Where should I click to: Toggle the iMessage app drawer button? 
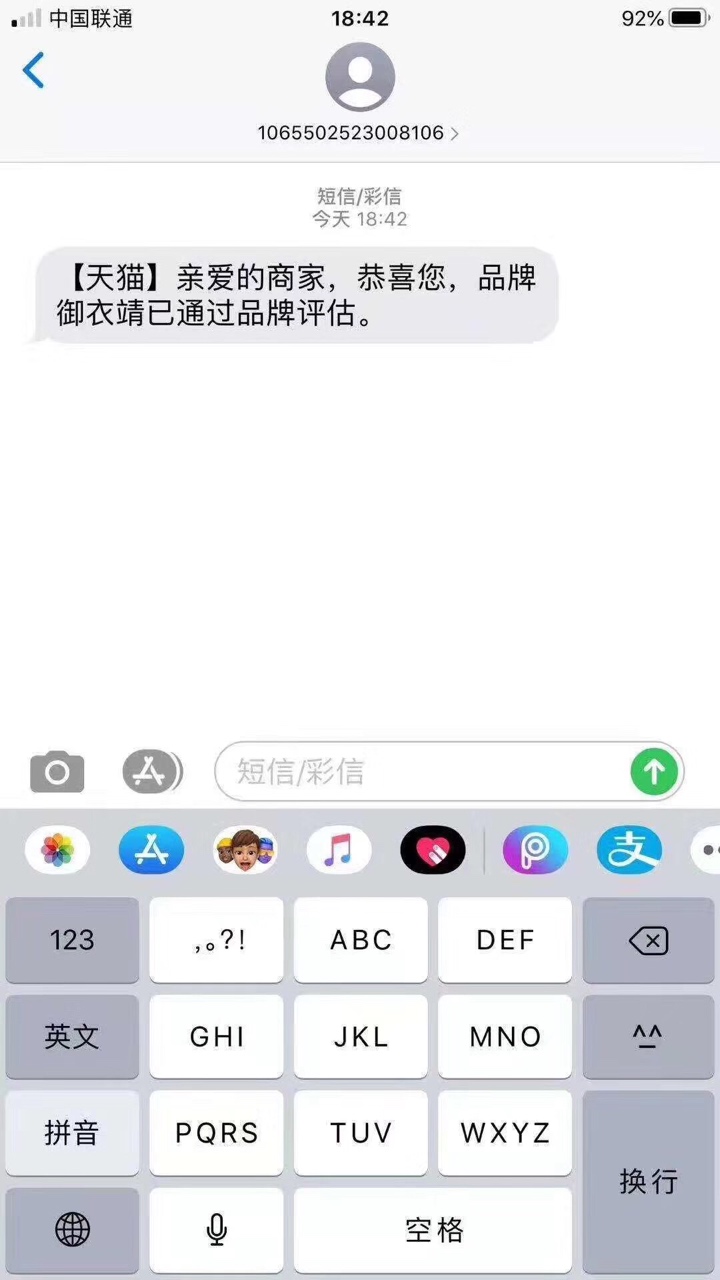(x=152, y=772)
